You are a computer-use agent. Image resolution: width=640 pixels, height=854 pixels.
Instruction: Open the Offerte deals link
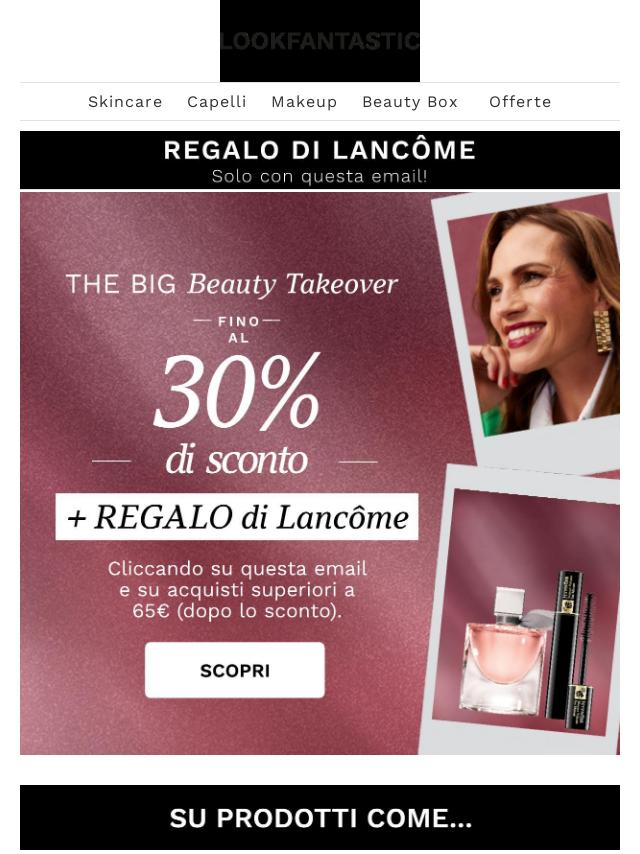tap(520, 102)
